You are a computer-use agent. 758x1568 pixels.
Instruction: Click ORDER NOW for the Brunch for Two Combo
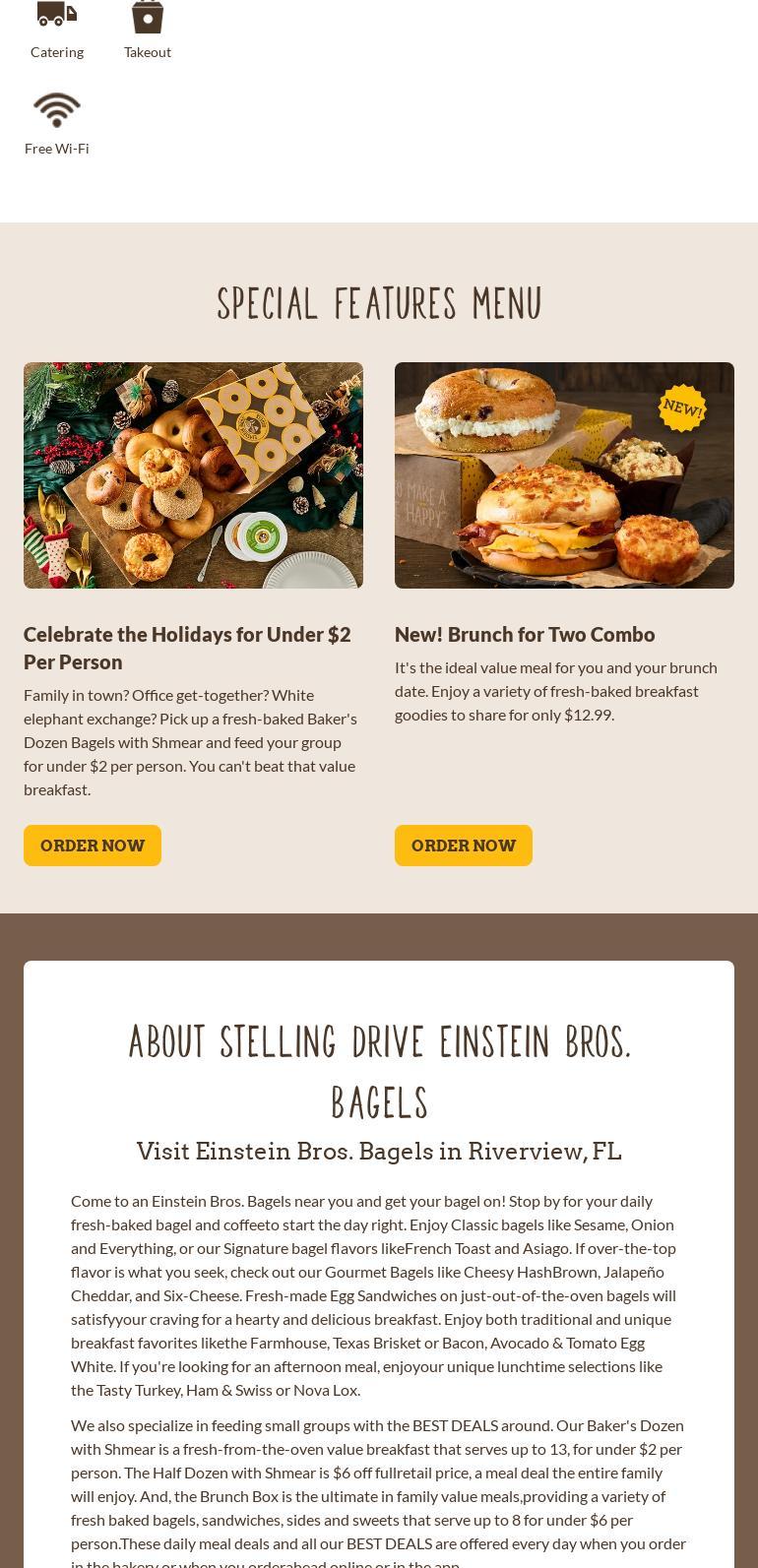click(463, 845)
